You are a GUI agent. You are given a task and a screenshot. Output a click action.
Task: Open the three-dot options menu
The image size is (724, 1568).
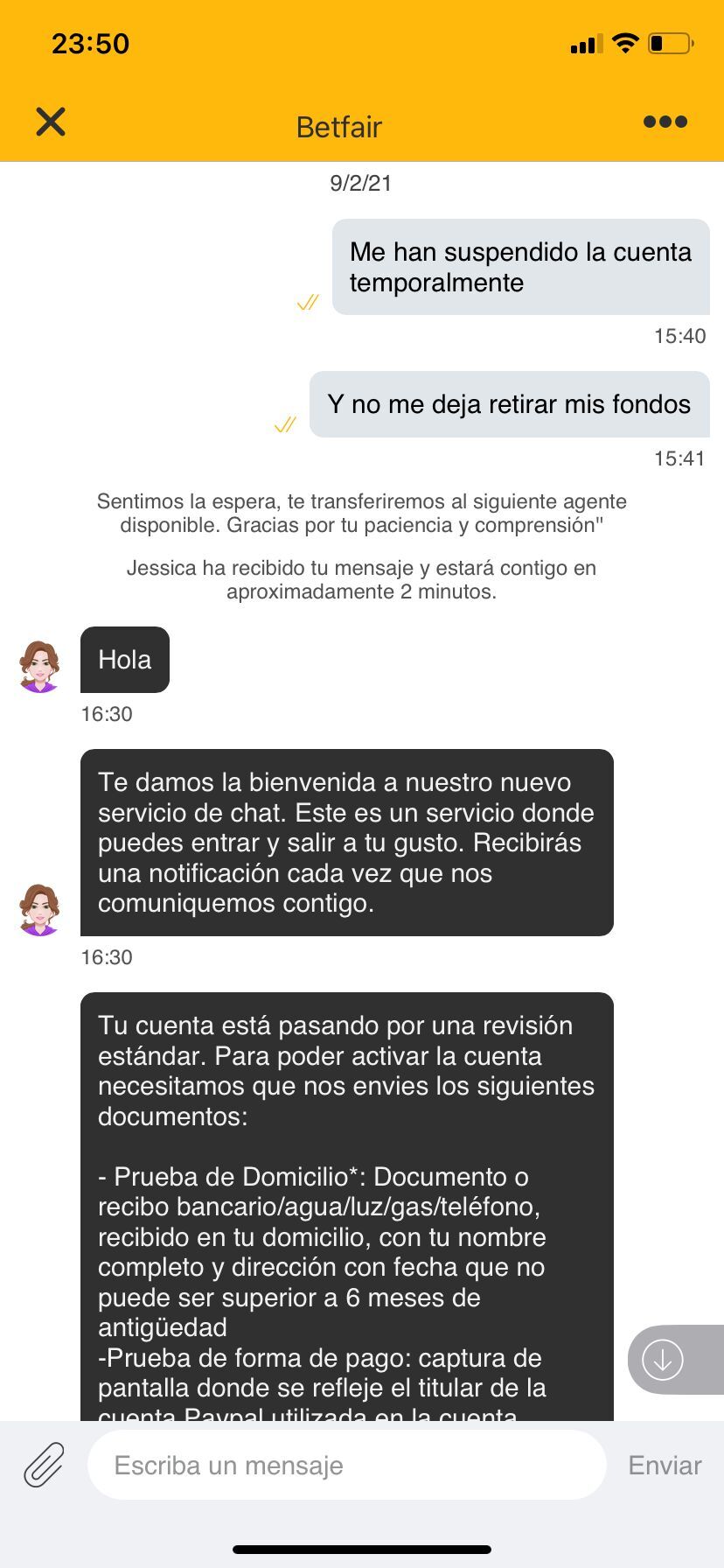coord(665,122)
